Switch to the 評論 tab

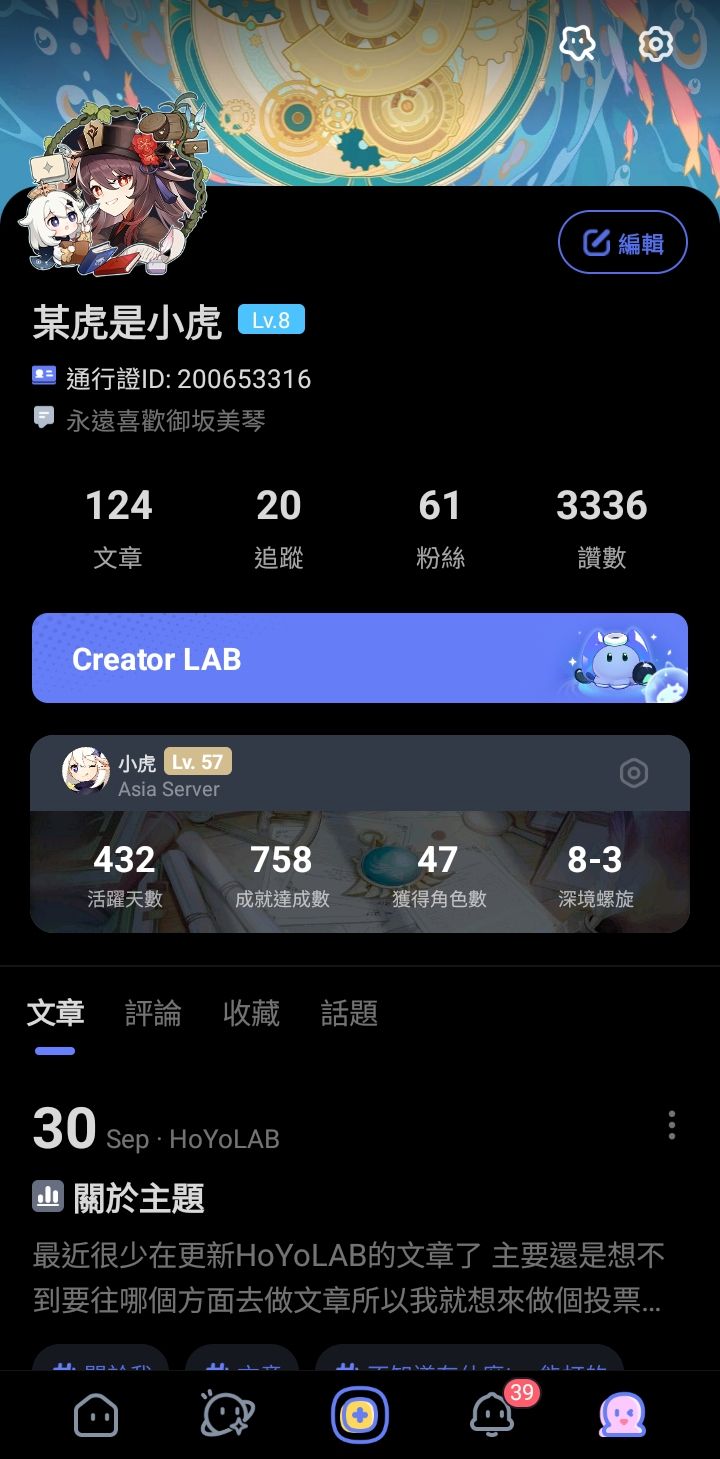(x=153, y=1014)
